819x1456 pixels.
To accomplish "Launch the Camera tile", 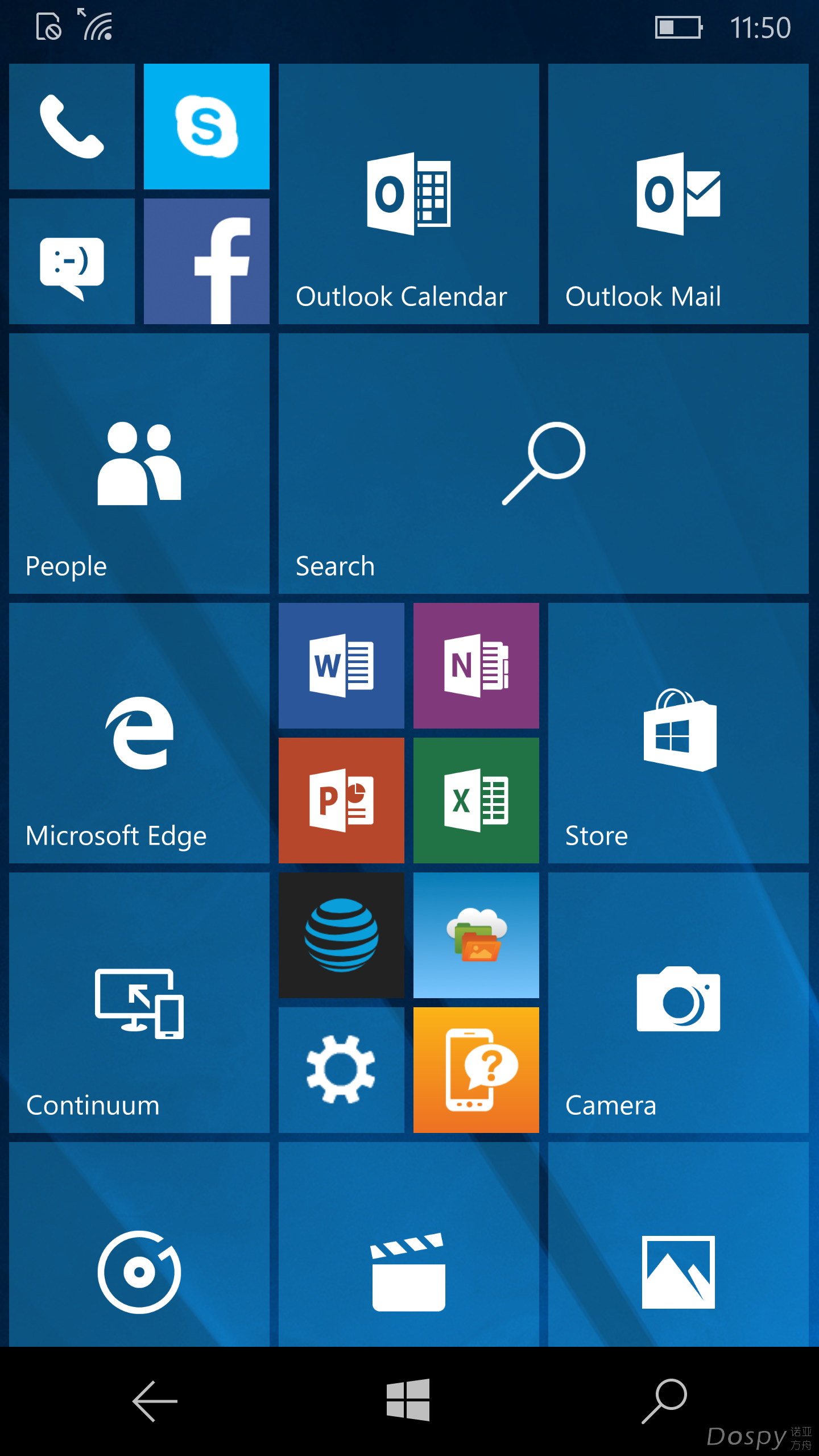I will pos(678,1002).
